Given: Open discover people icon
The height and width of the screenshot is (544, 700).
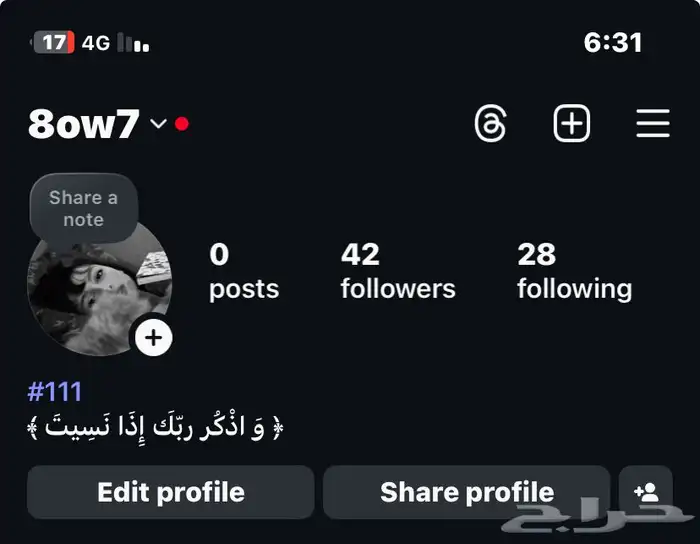Looking at the screenshot, I should pos(646,492).
